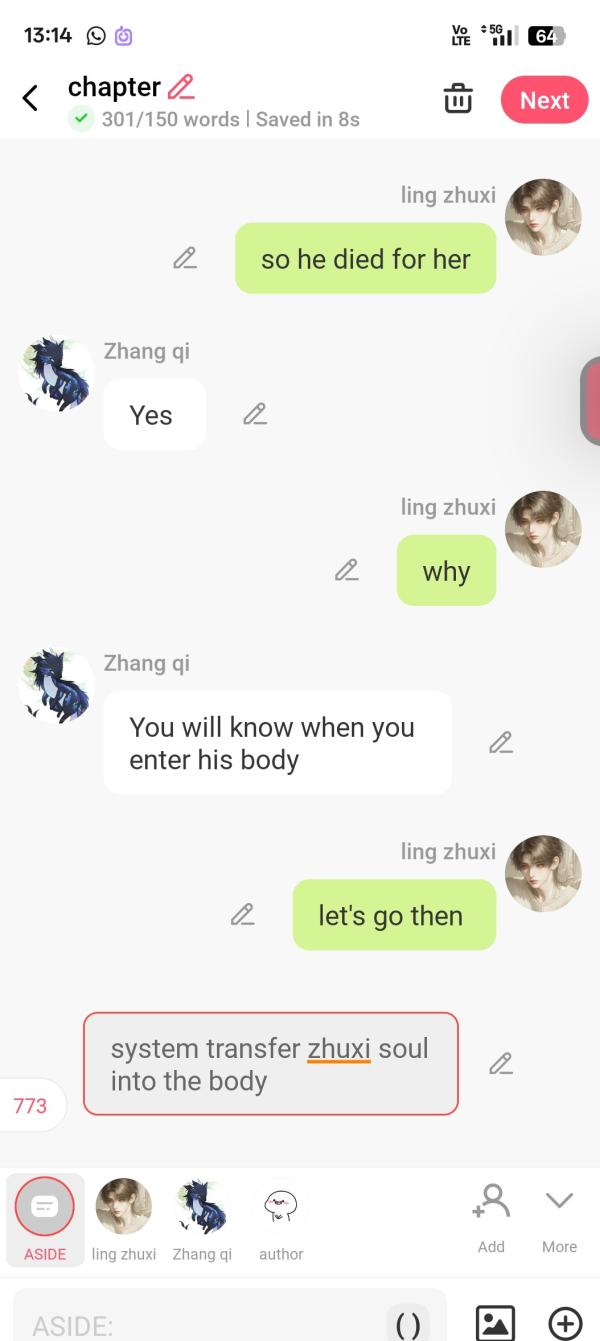Delete with the trash can icon
Image resolution: width=600 pixels, height=1341 pixels.
coord(458,99)
